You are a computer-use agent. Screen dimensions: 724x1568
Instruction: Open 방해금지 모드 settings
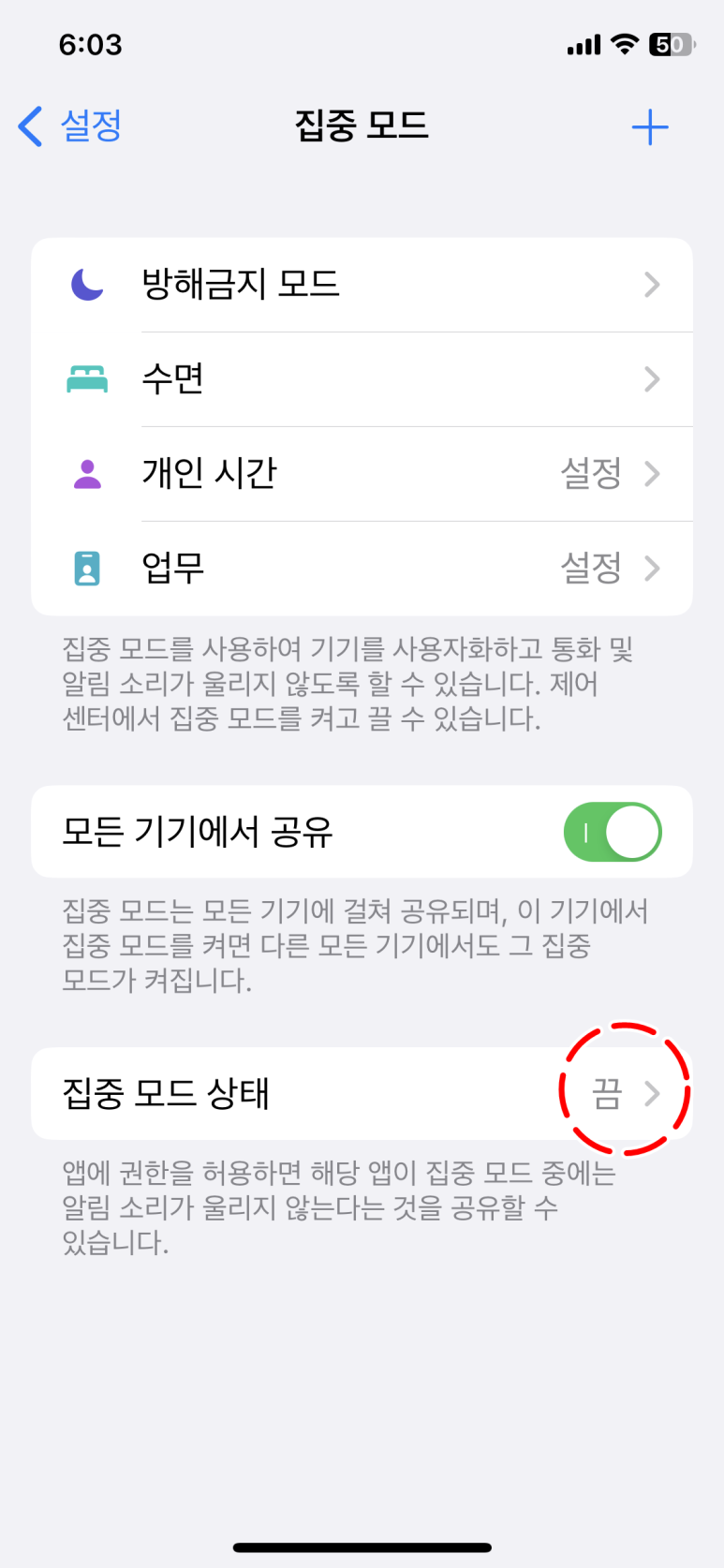[362, 285]
